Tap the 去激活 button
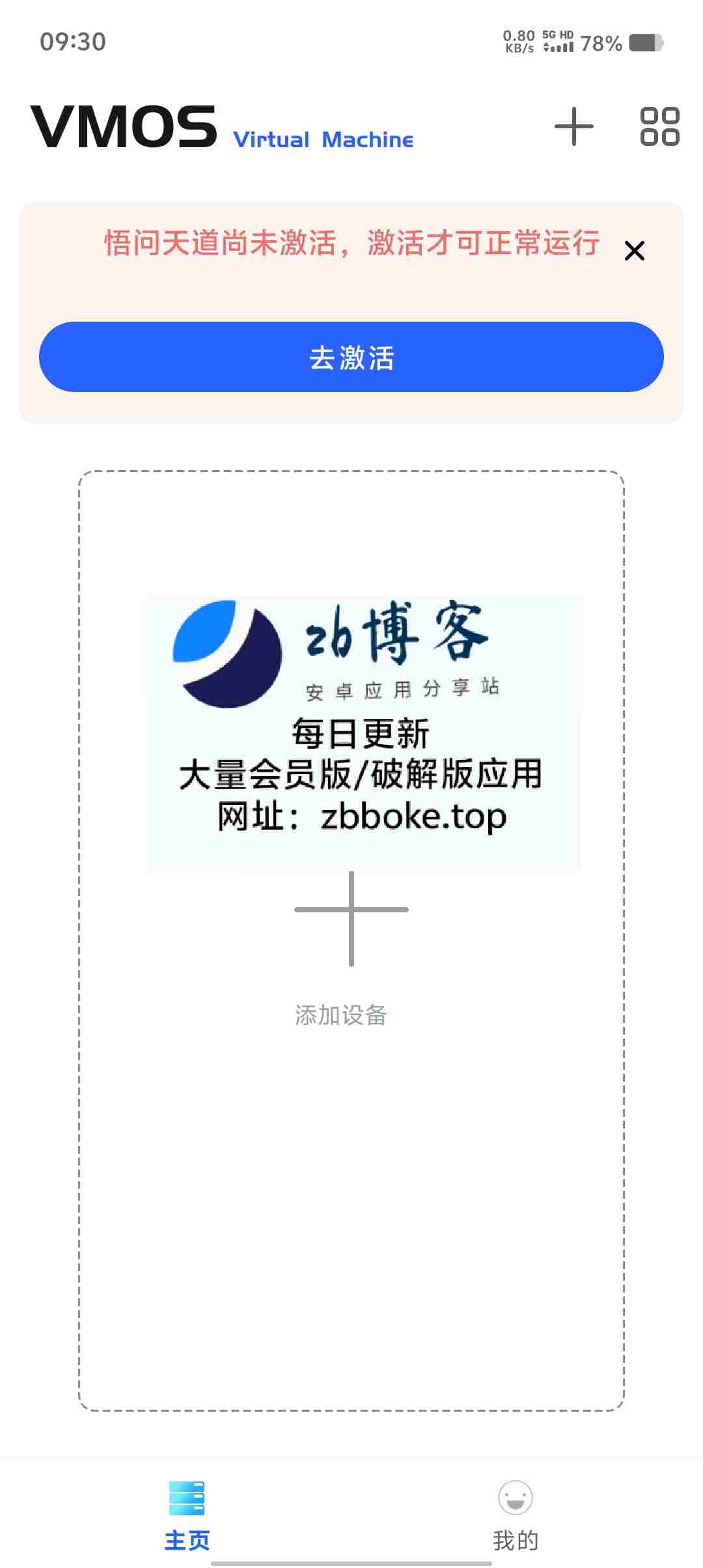This screenshot has width=703, height=1568. [351, 357]
